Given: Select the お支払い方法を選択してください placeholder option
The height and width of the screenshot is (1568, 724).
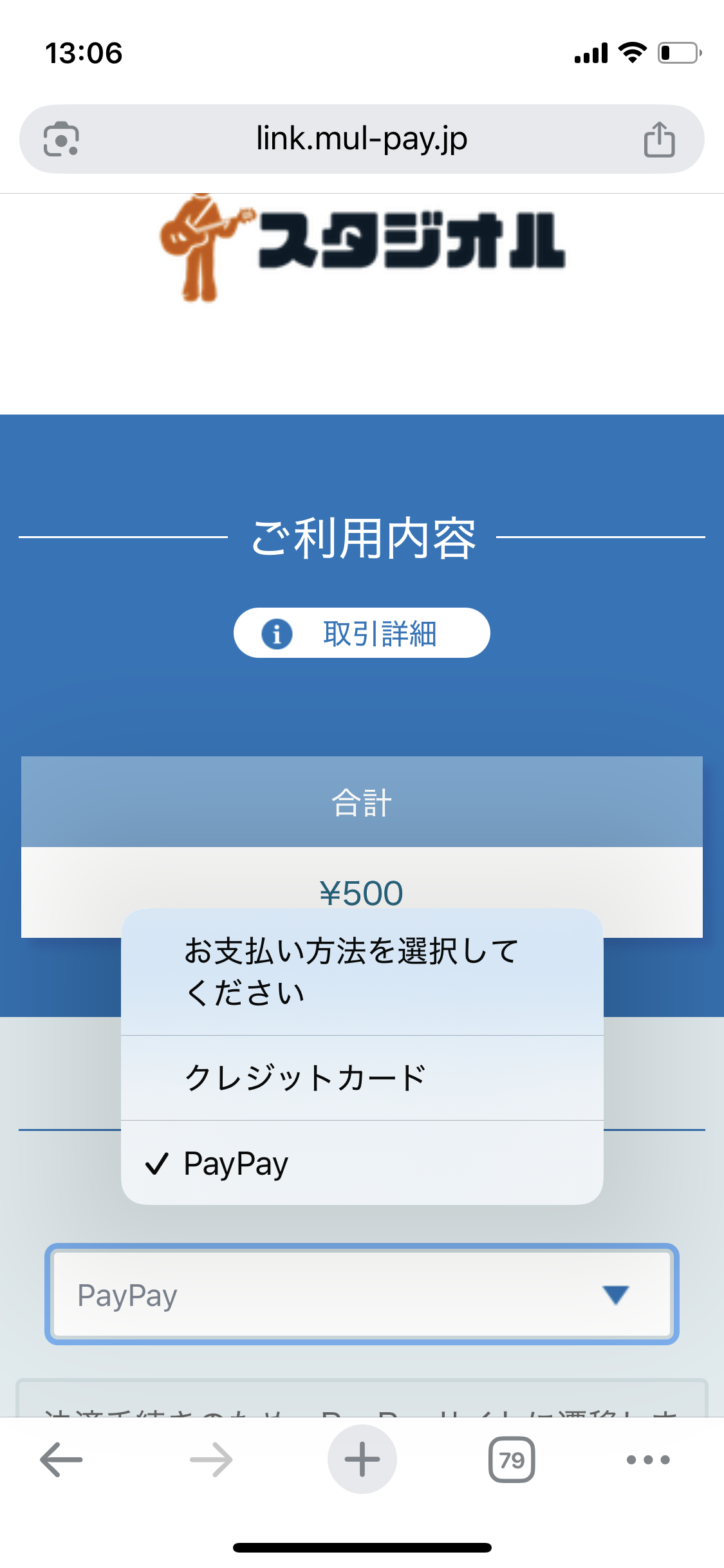Looking at the screenshot, I should click(362, 972).
